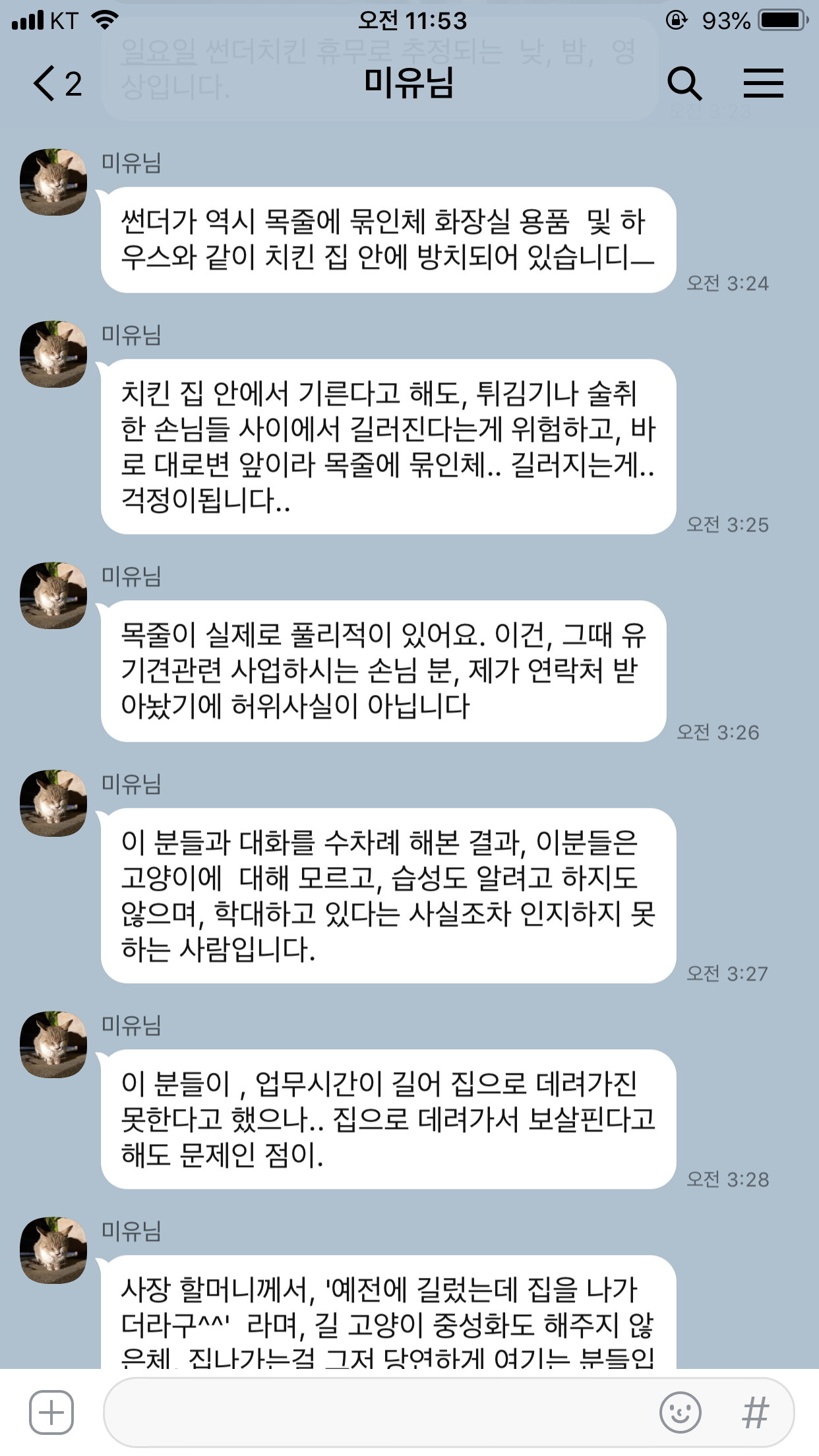The height and width of the screenshot is (1456, 819).
Task: Open the plus attachment menu
Action: click(51, 1412)
